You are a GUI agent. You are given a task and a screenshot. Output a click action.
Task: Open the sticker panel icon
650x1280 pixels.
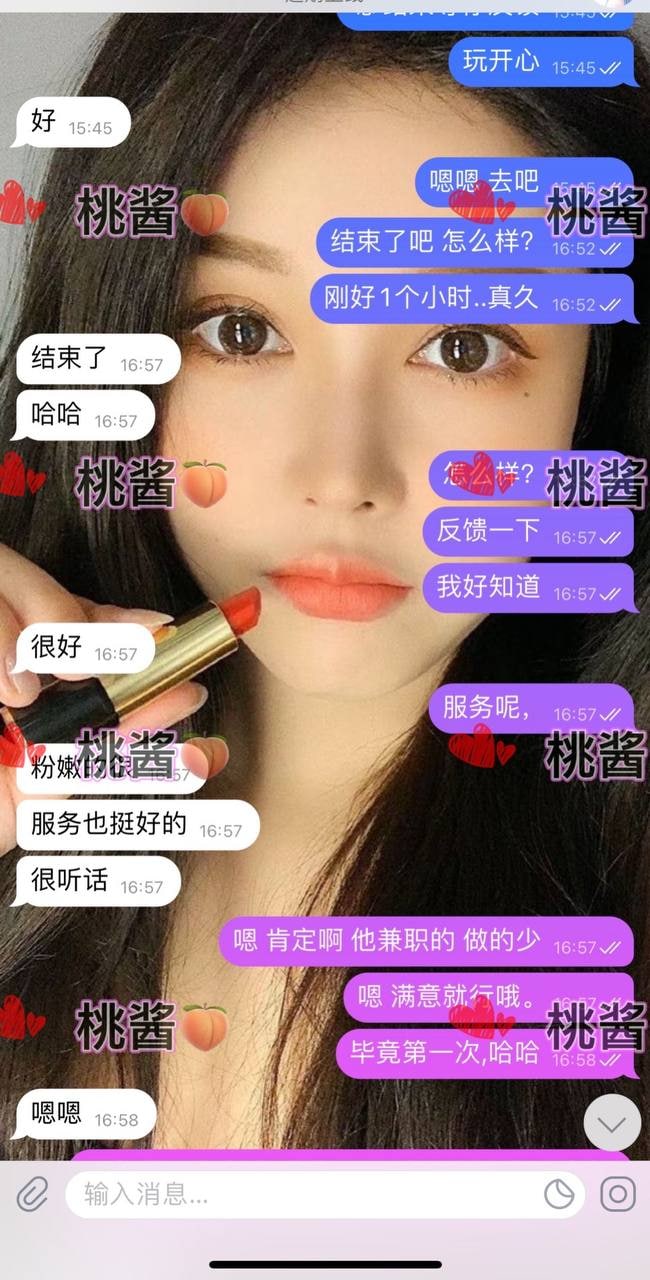(x=558, y=1193)
